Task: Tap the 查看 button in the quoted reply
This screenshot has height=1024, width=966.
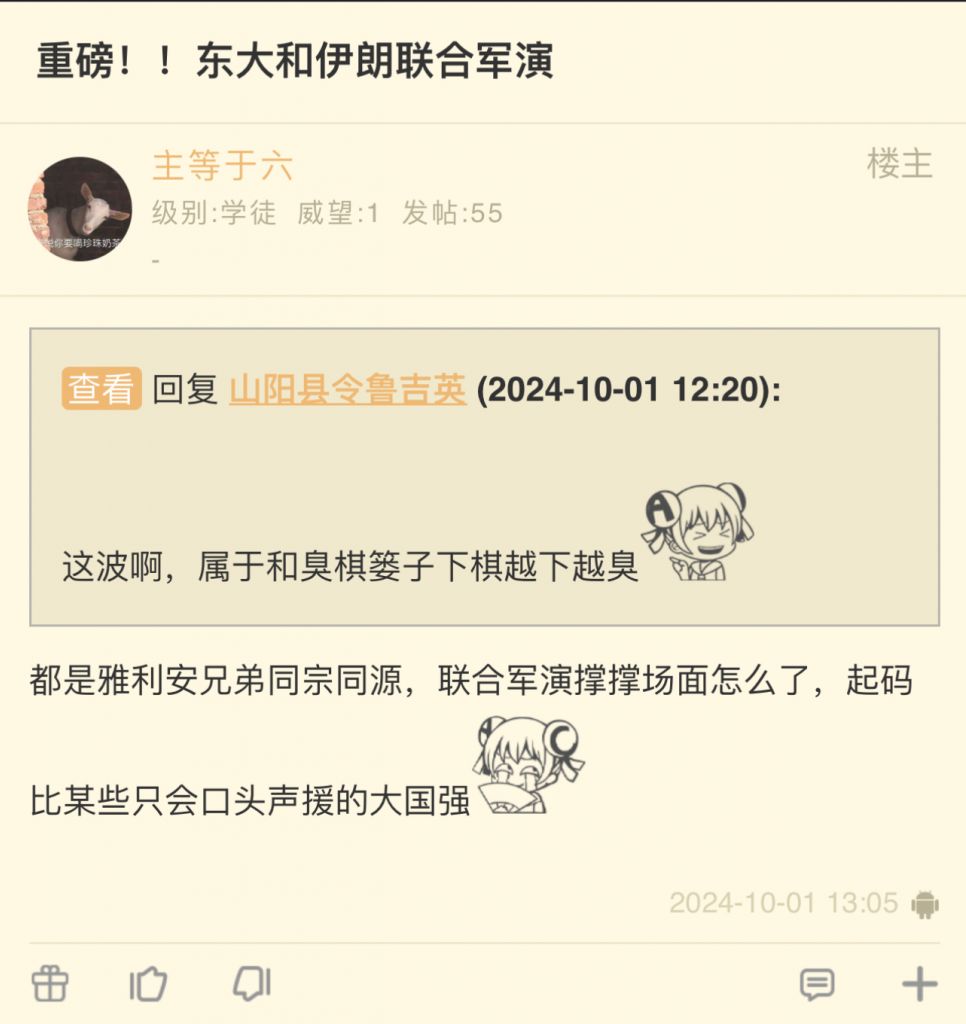Action: (x=101, y=390)
